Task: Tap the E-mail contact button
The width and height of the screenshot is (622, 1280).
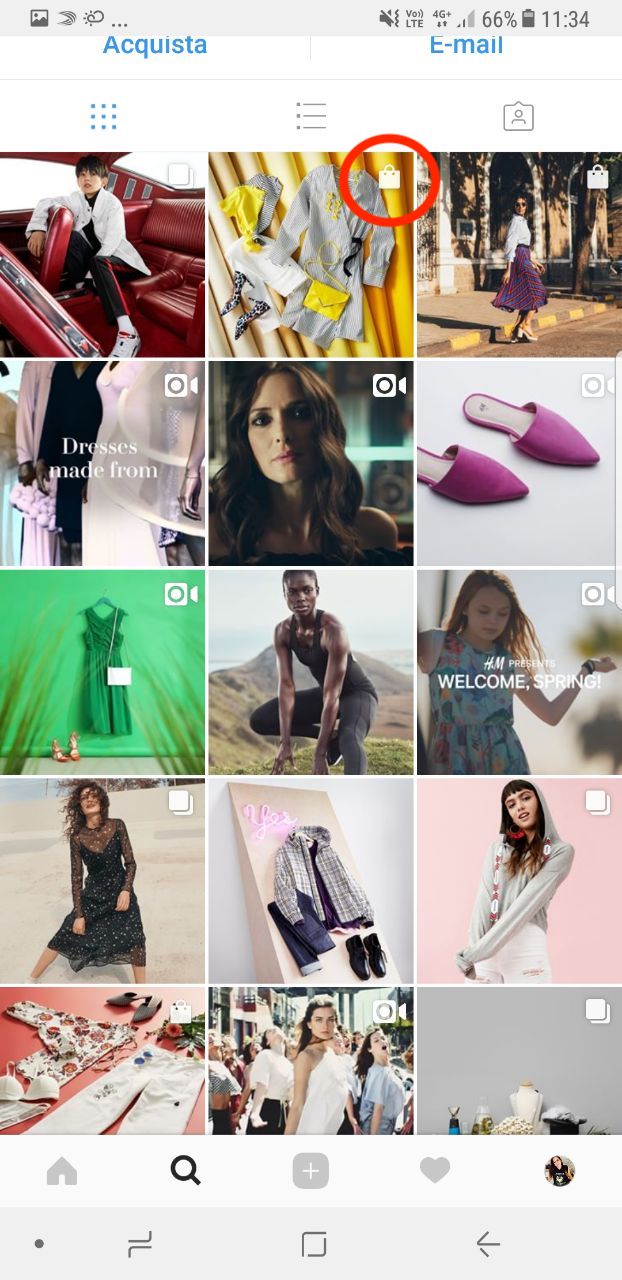Action: [466, 46]
